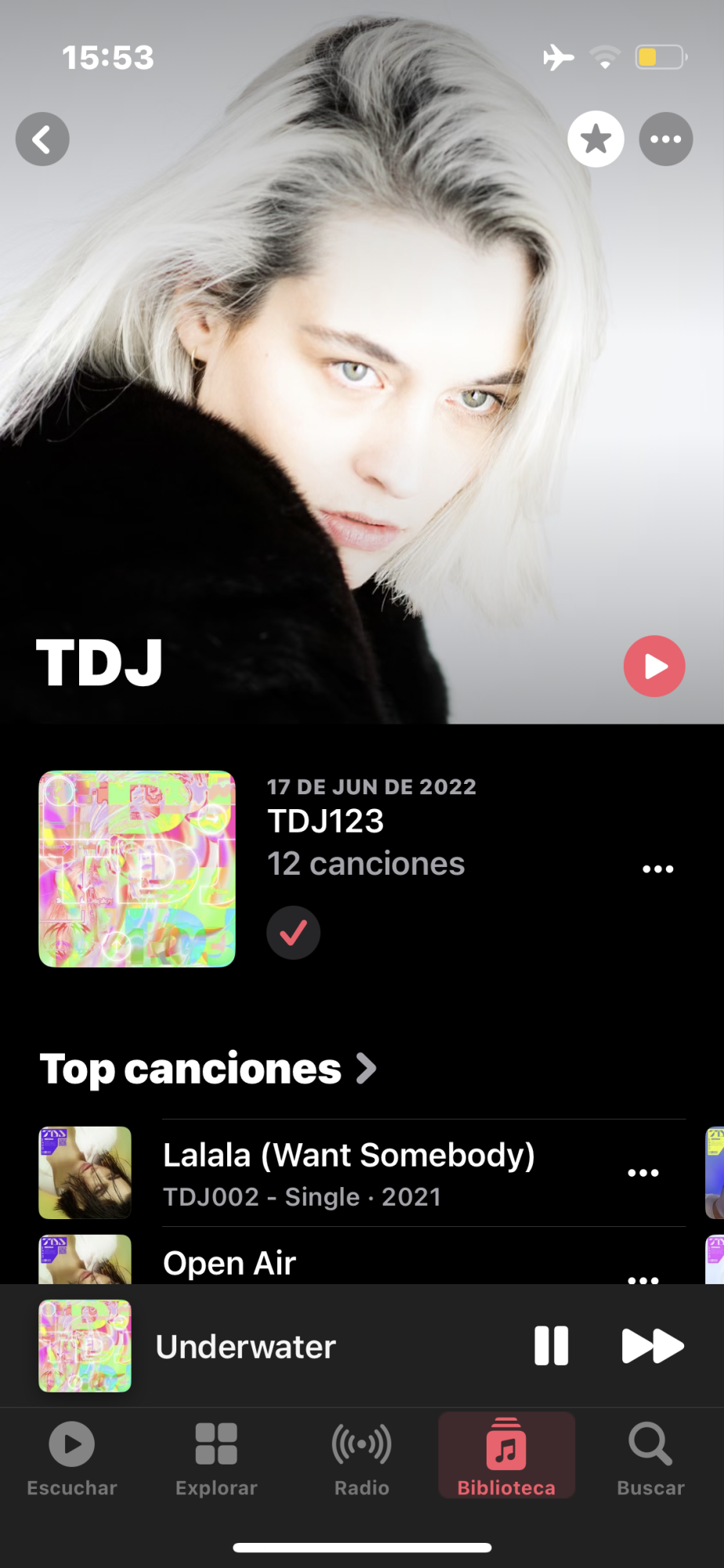Switch to the Explorar tab
This screenshot has height=1568, width=724.
click(216, 1457)
